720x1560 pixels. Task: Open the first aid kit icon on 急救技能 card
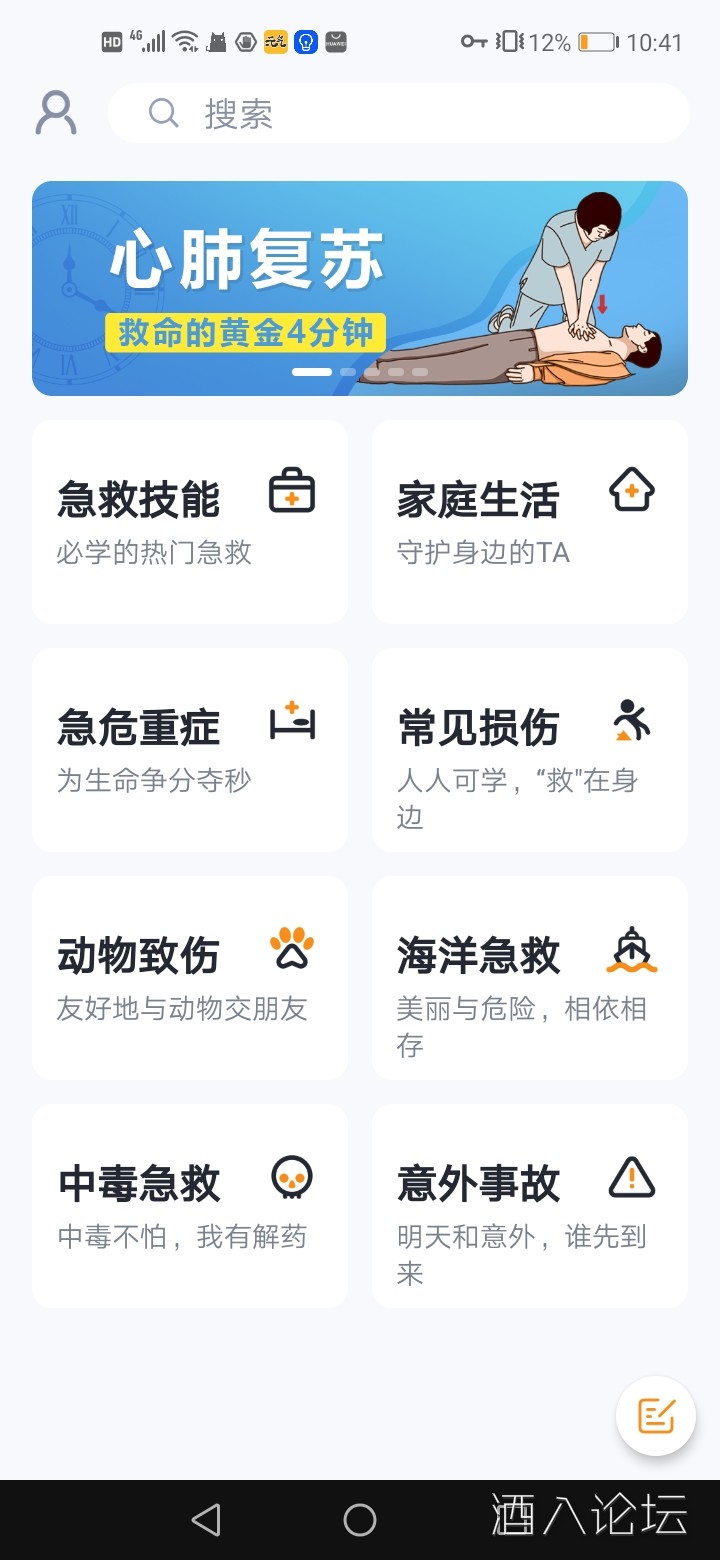click(291, 491)
